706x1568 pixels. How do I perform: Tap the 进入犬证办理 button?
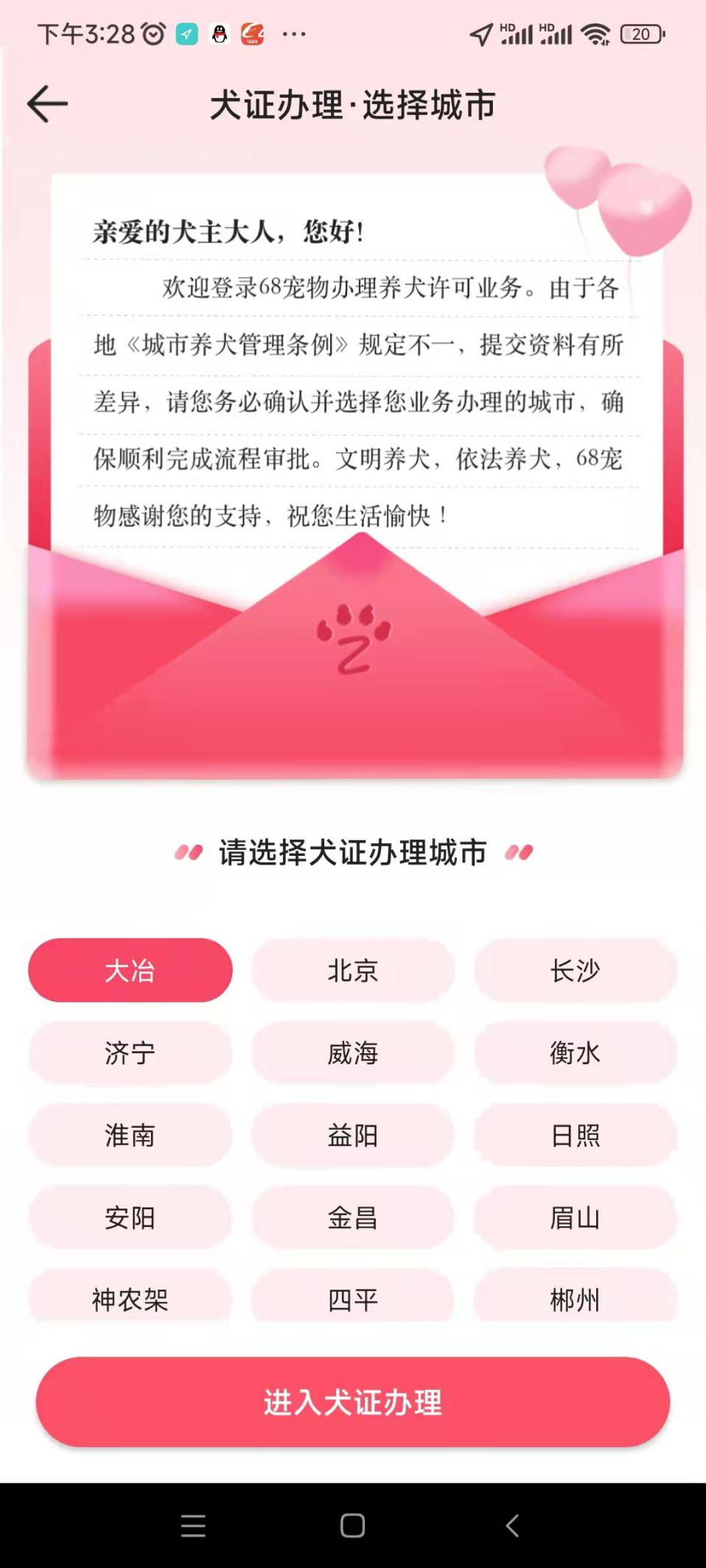coord(353,1402)
